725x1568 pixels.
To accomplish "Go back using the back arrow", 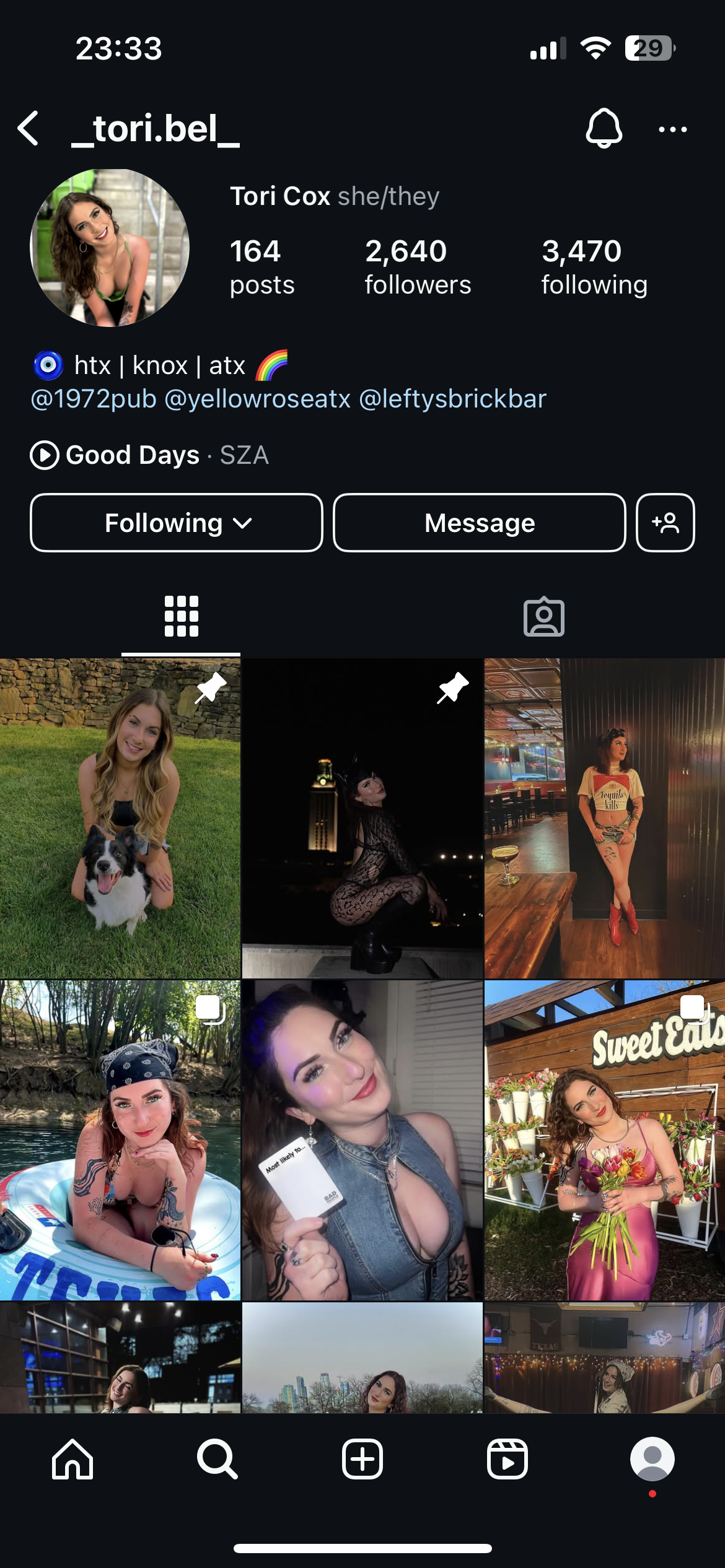I will (x=29, y=129).
